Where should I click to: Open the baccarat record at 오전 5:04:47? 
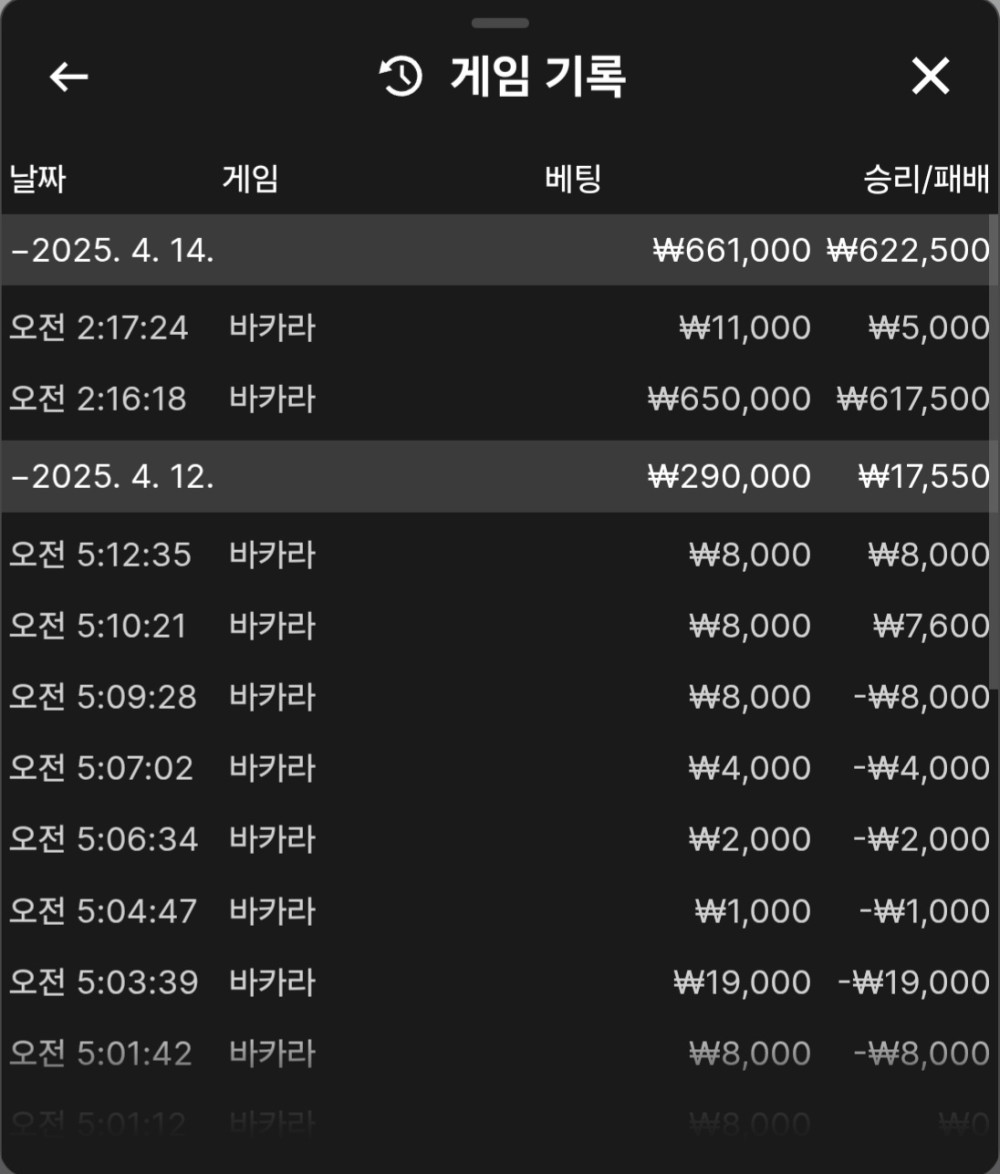498,911
